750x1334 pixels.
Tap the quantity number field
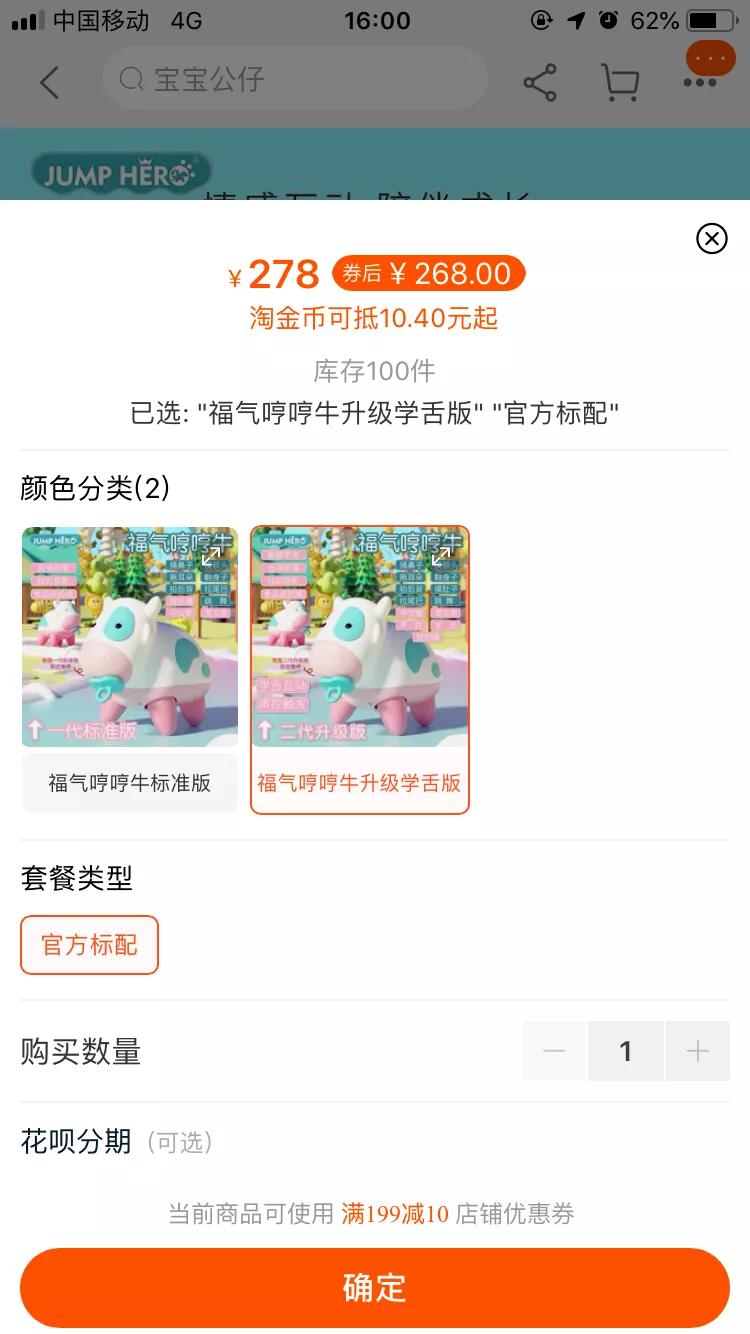pos(626,1051)
